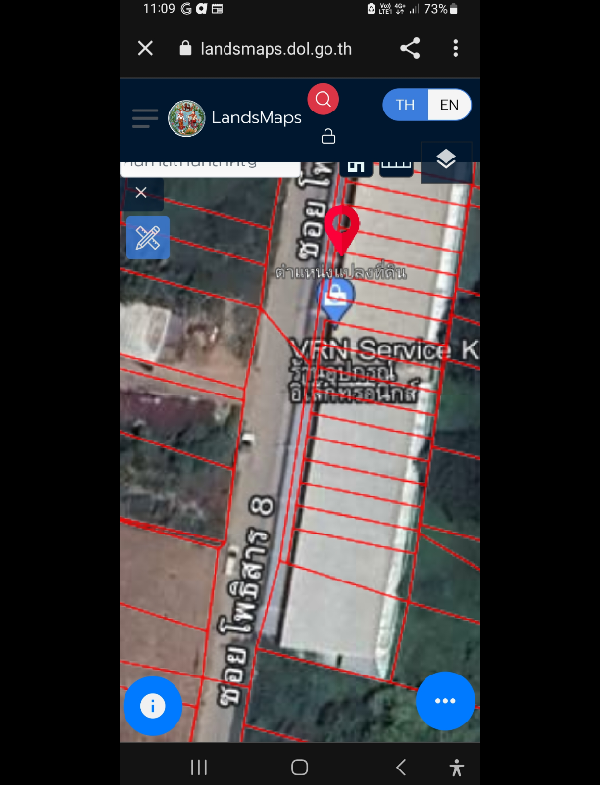
Task: Switch language to TH
Action: (405, 105)
